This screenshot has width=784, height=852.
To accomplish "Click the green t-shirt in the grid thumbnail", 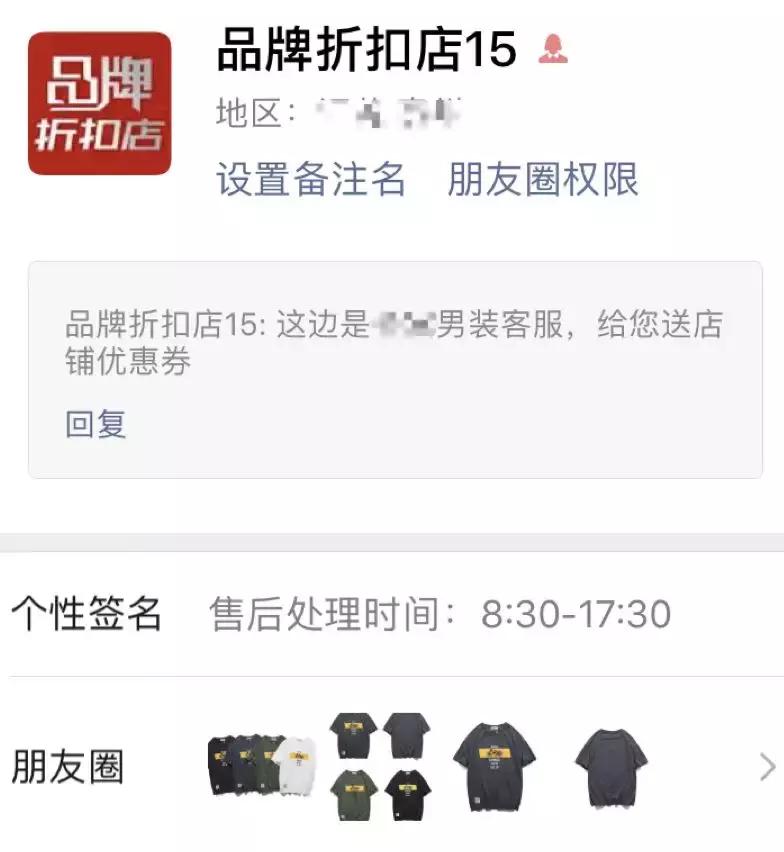I will (x=354, y=795).
